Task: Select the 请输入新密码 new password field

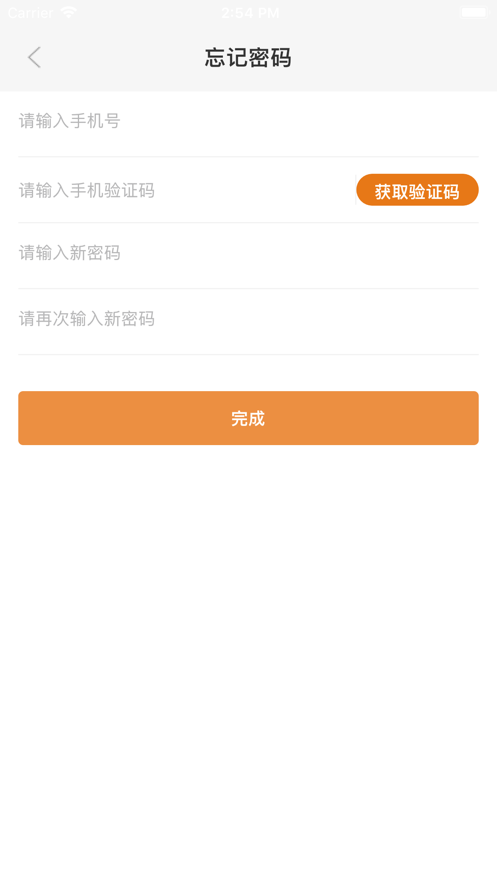Action: (248, 256)
